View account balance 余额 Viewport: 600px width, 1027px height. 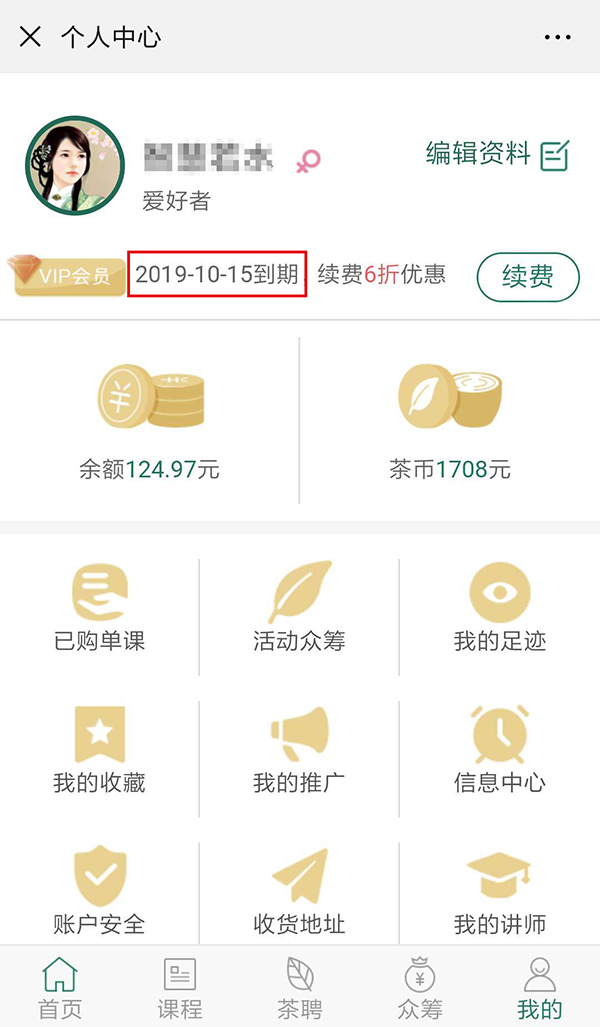[150, 420]
